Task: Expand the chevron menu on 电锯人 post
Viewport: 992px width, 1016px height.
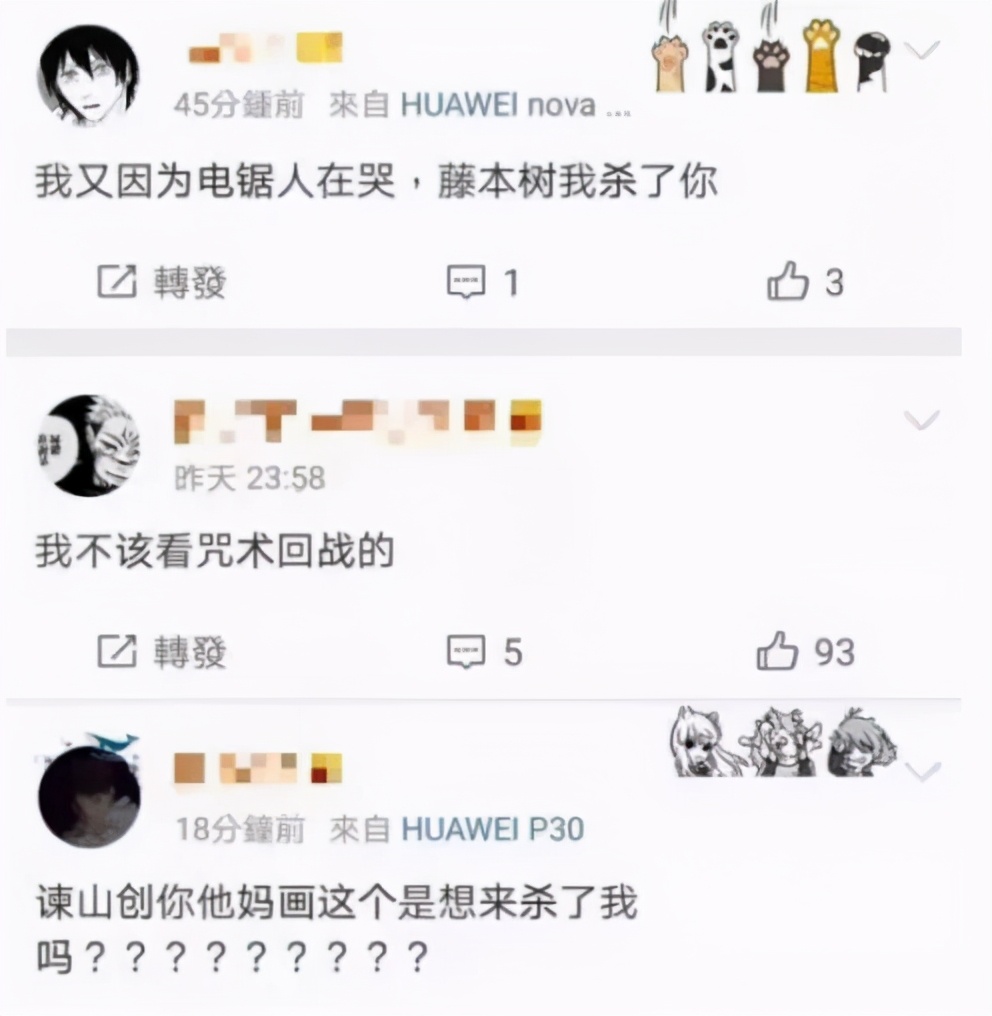Action: click(922, 49)
